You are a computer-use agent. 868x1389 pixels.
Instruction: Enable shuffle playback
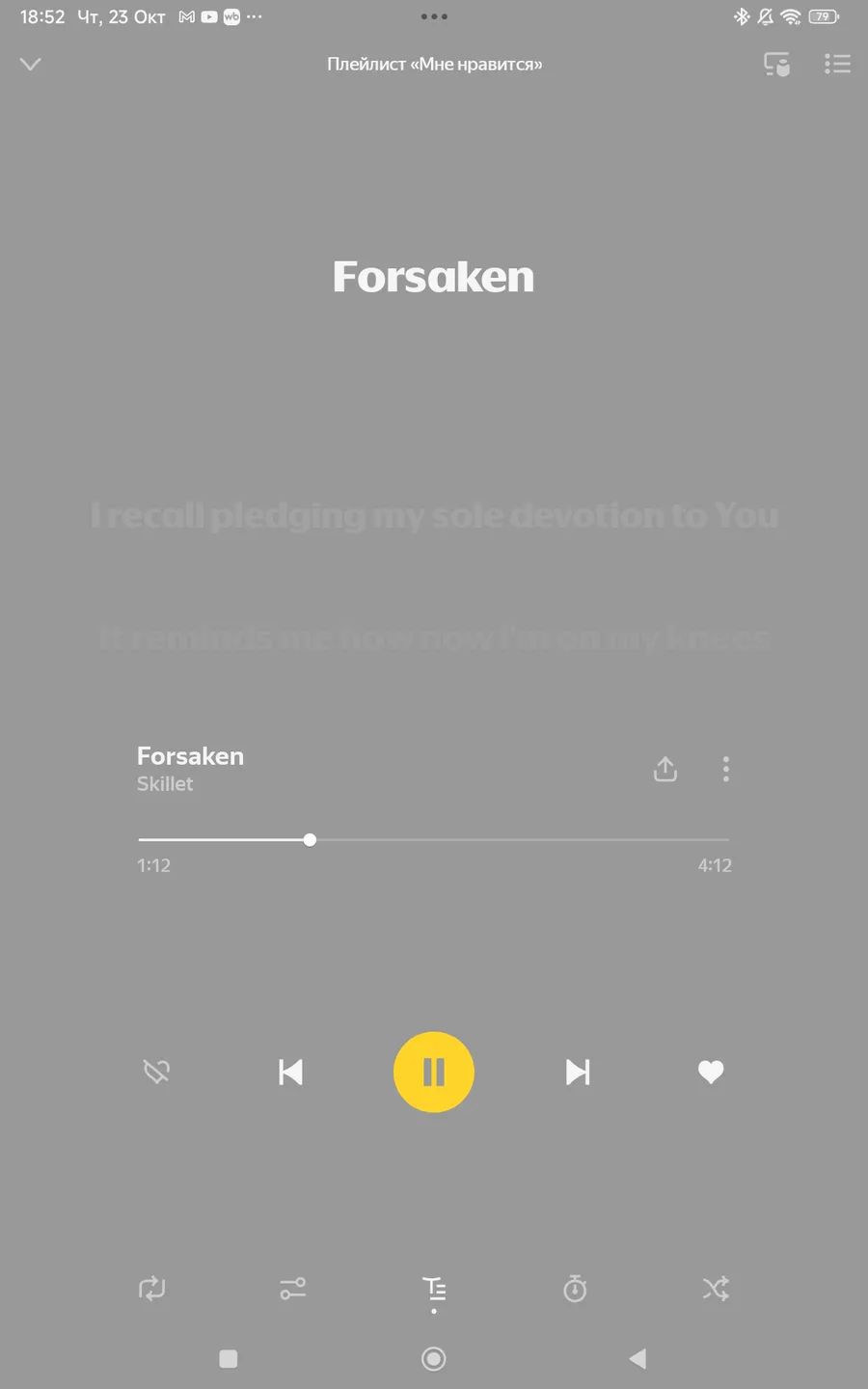coord(716,1288)
